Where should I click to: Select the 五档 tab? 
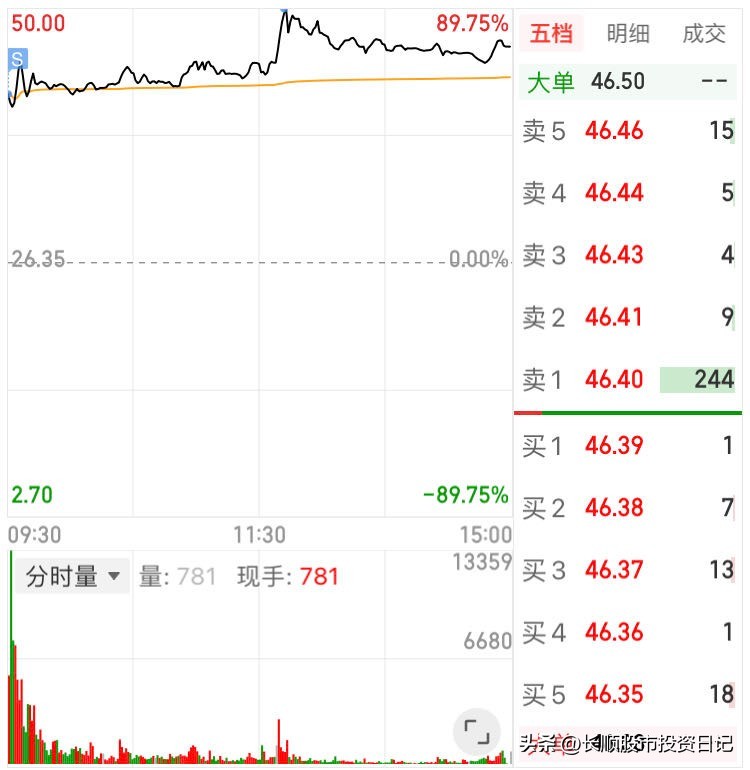551,33
